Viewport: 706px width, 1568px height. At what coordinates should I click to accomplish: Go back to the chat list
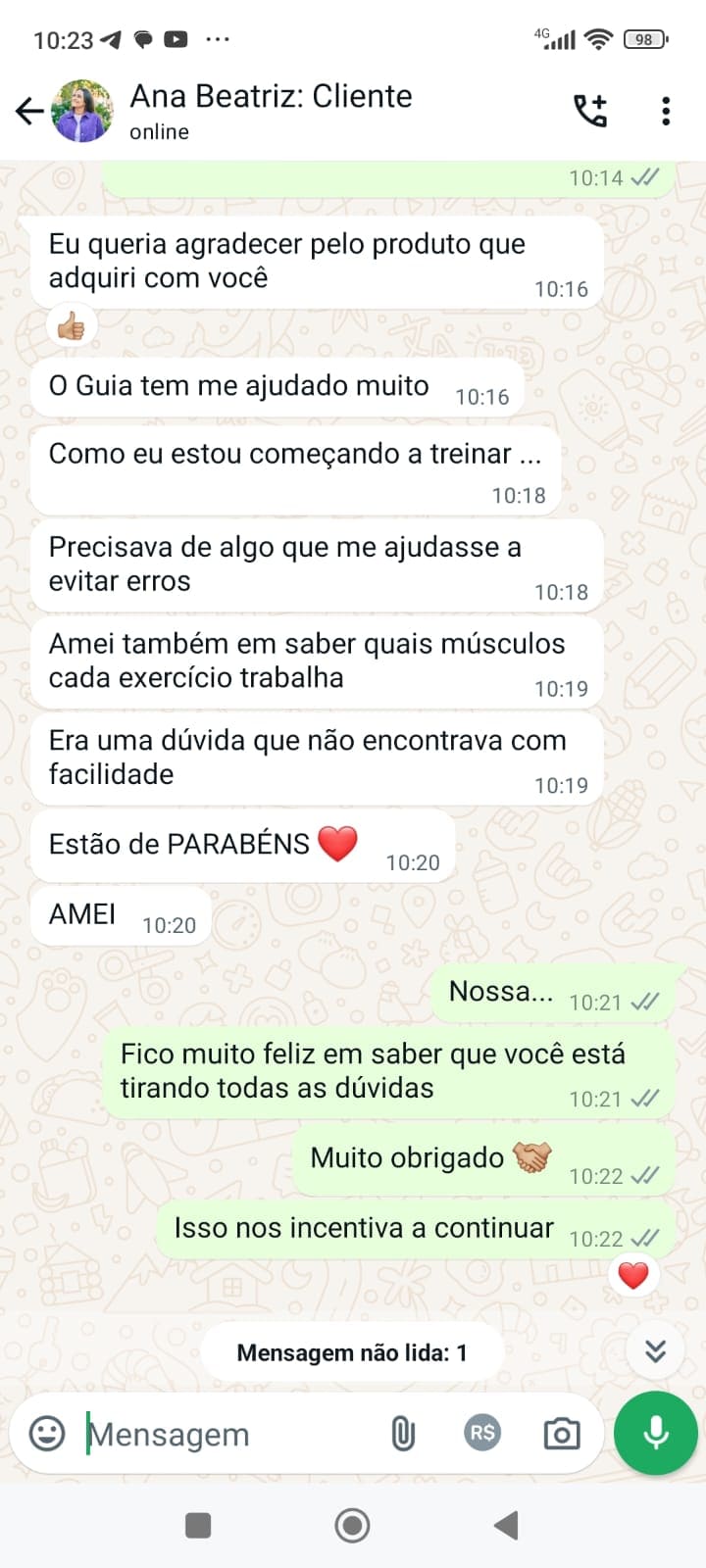[28, 112]
